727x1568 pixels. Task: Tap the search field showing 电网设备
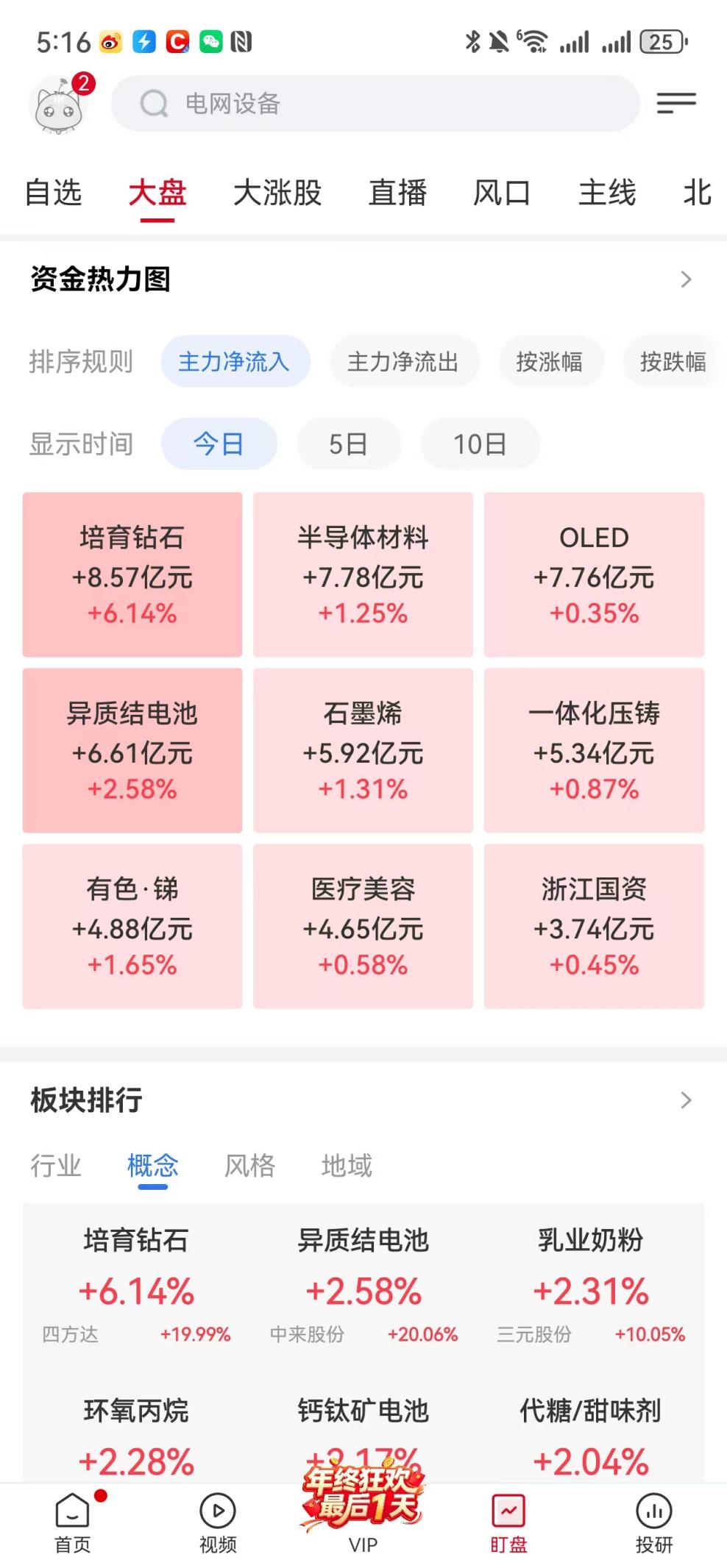(x=375, y=103)
